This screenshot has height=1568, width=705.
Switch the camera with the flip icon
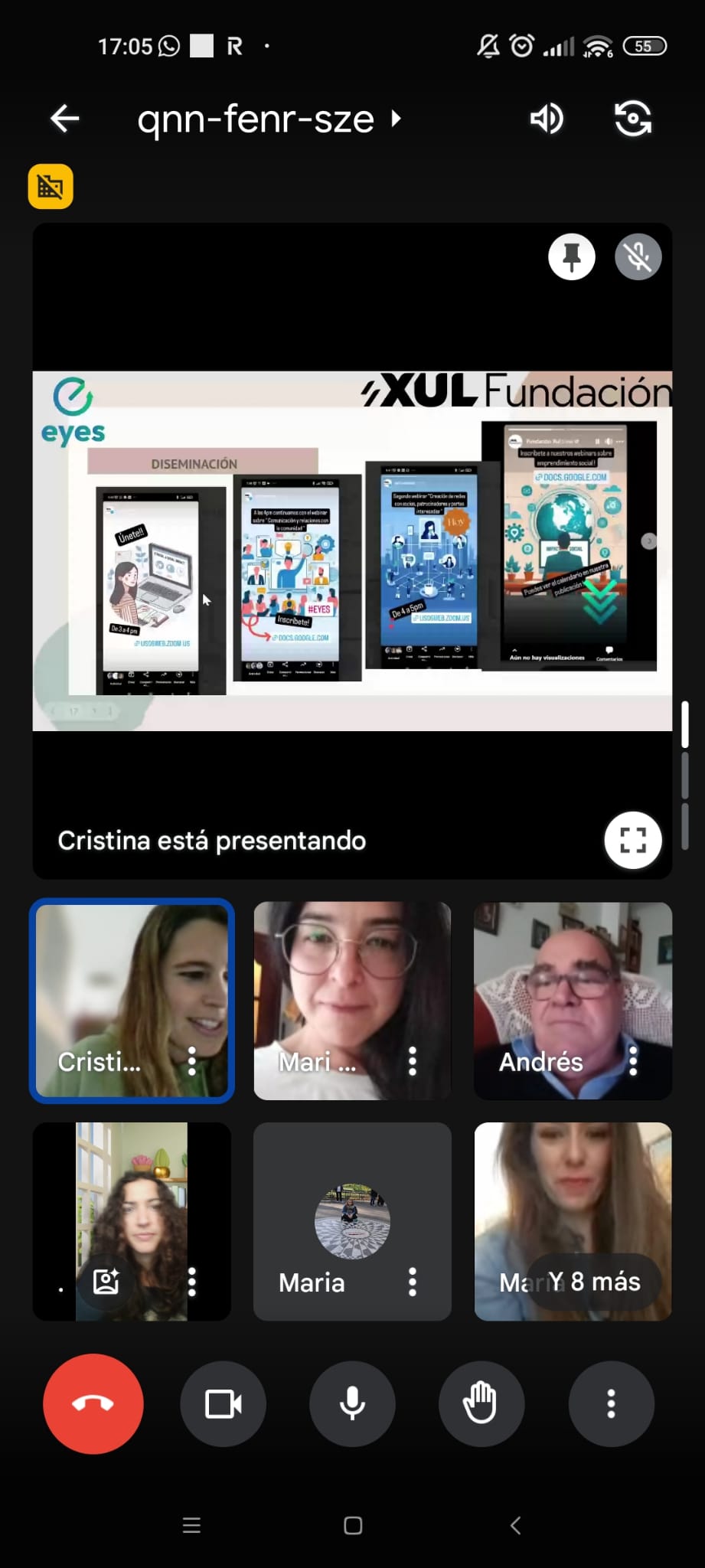click(x=633, y=119)
